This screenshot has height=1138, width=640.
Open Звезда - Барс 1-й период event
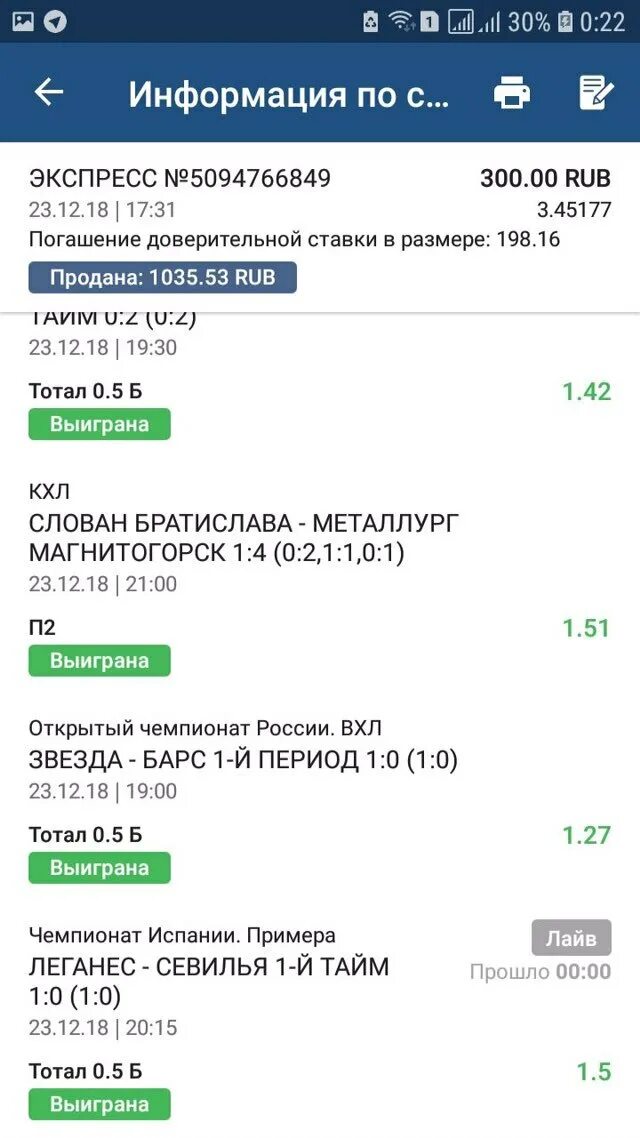[x=243, y=760]
